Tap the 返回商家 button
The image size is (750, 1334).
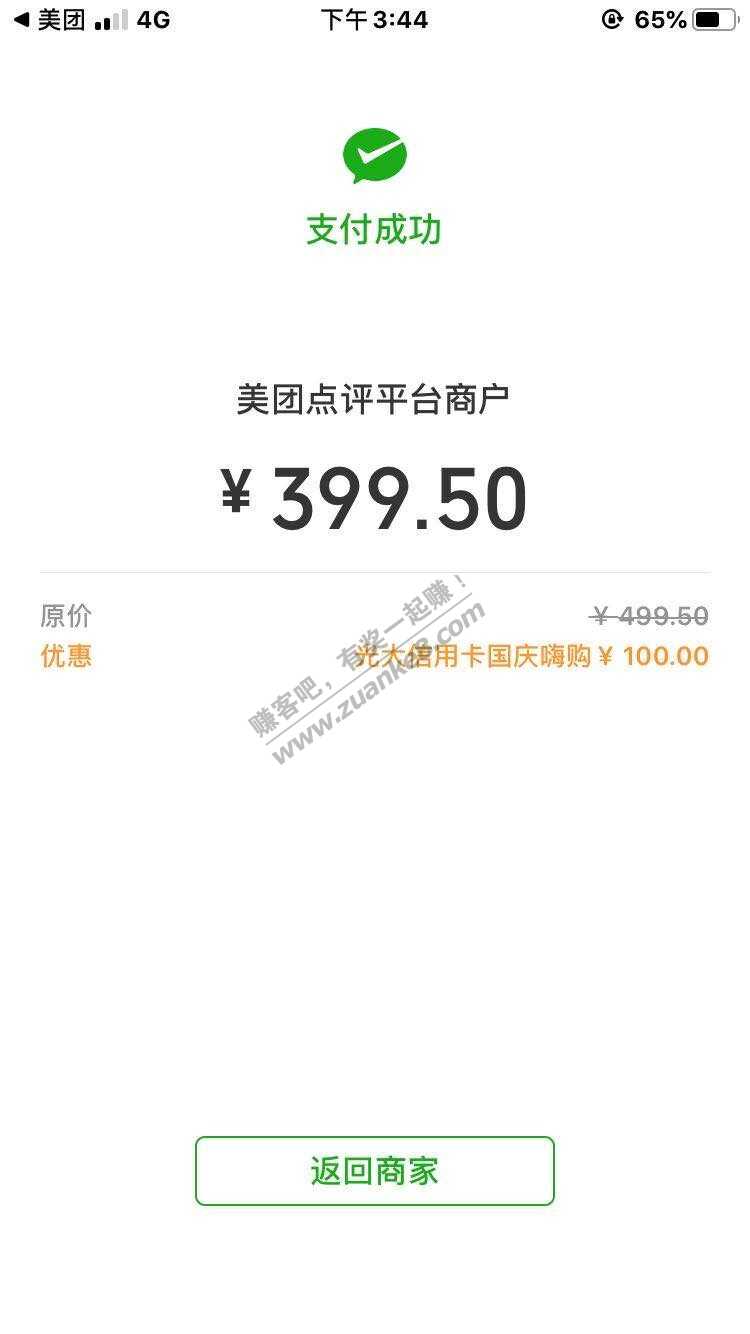(374, 1171)
